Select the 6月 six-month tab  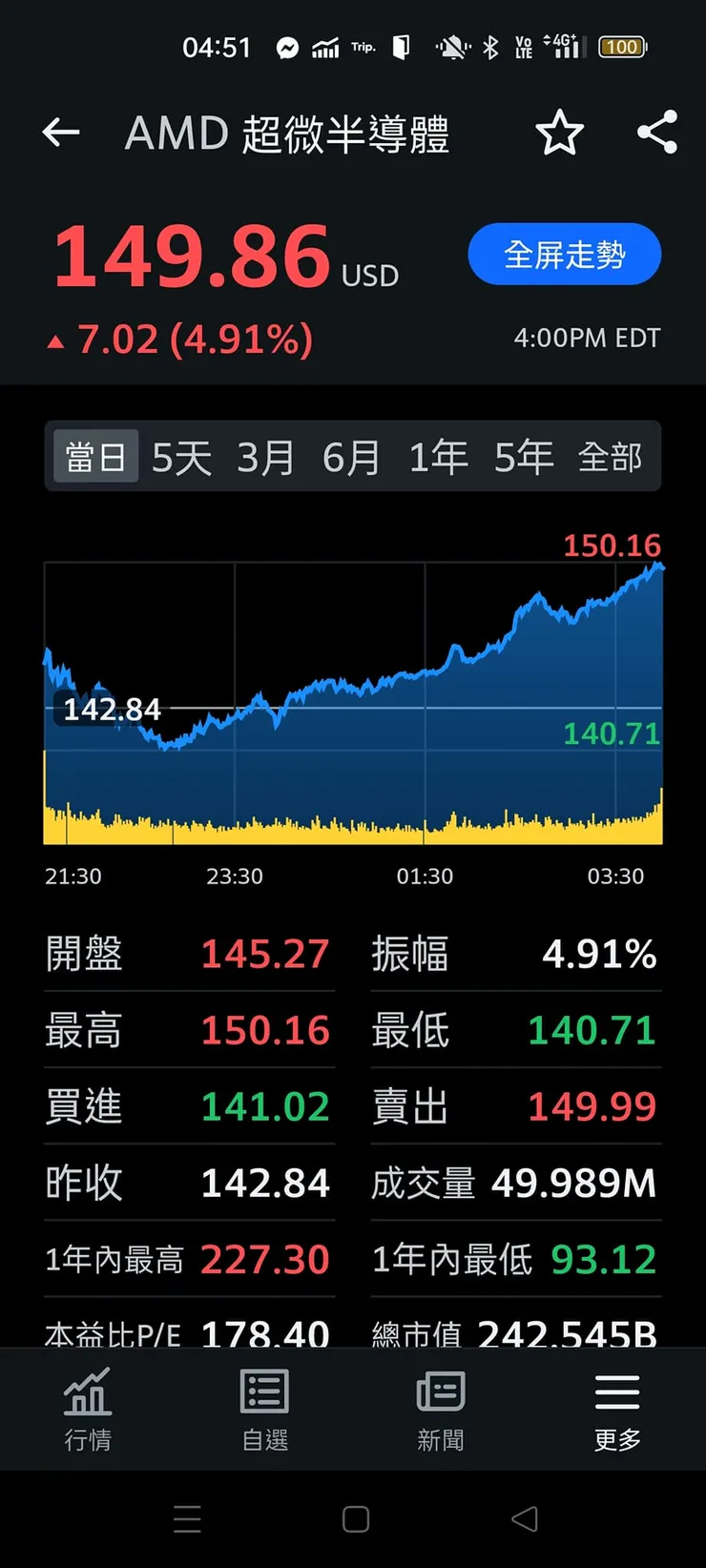point(351,456)
